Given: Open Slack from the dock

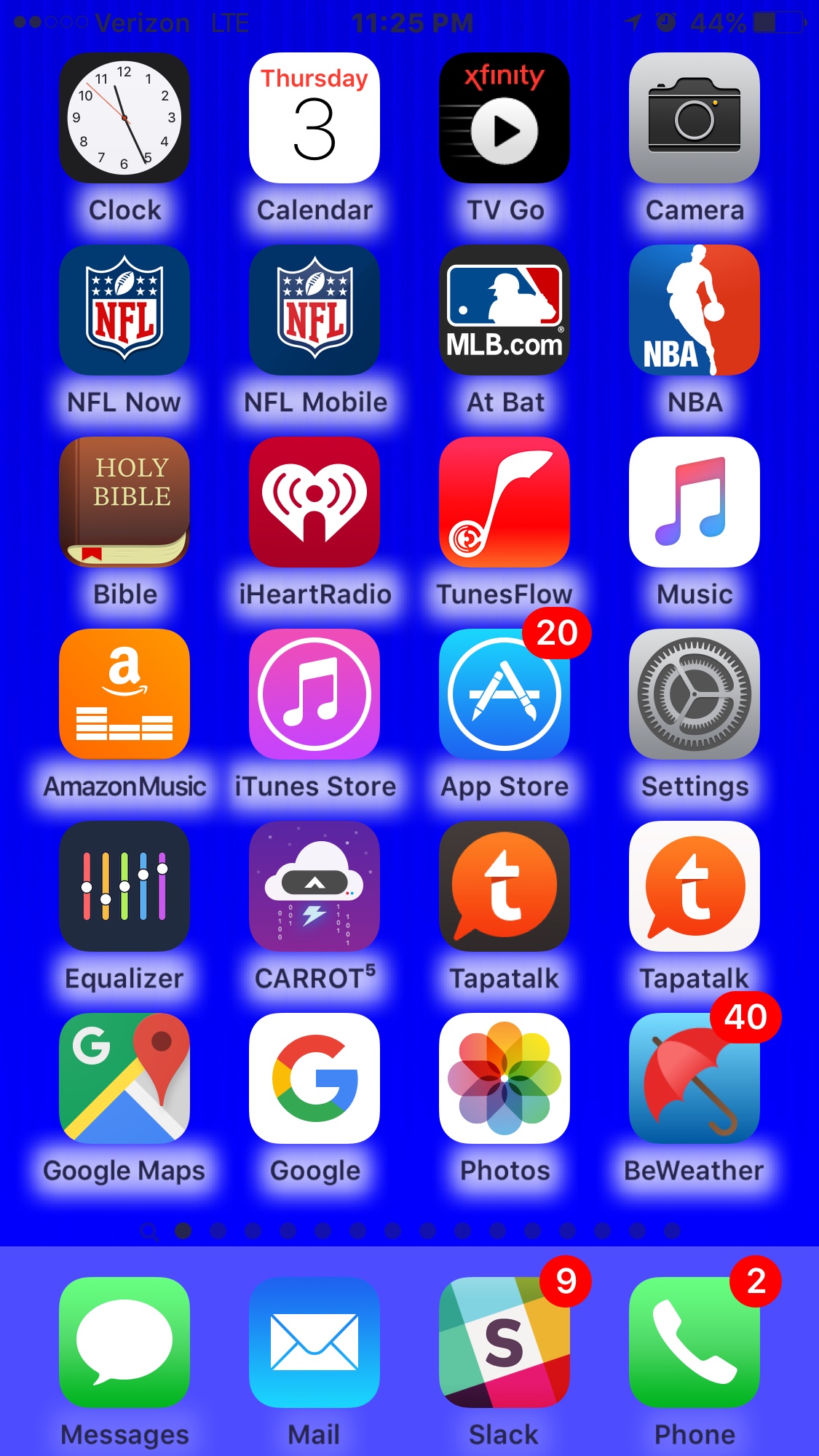Looking at the screenshot, I should tap(505, 1342).
